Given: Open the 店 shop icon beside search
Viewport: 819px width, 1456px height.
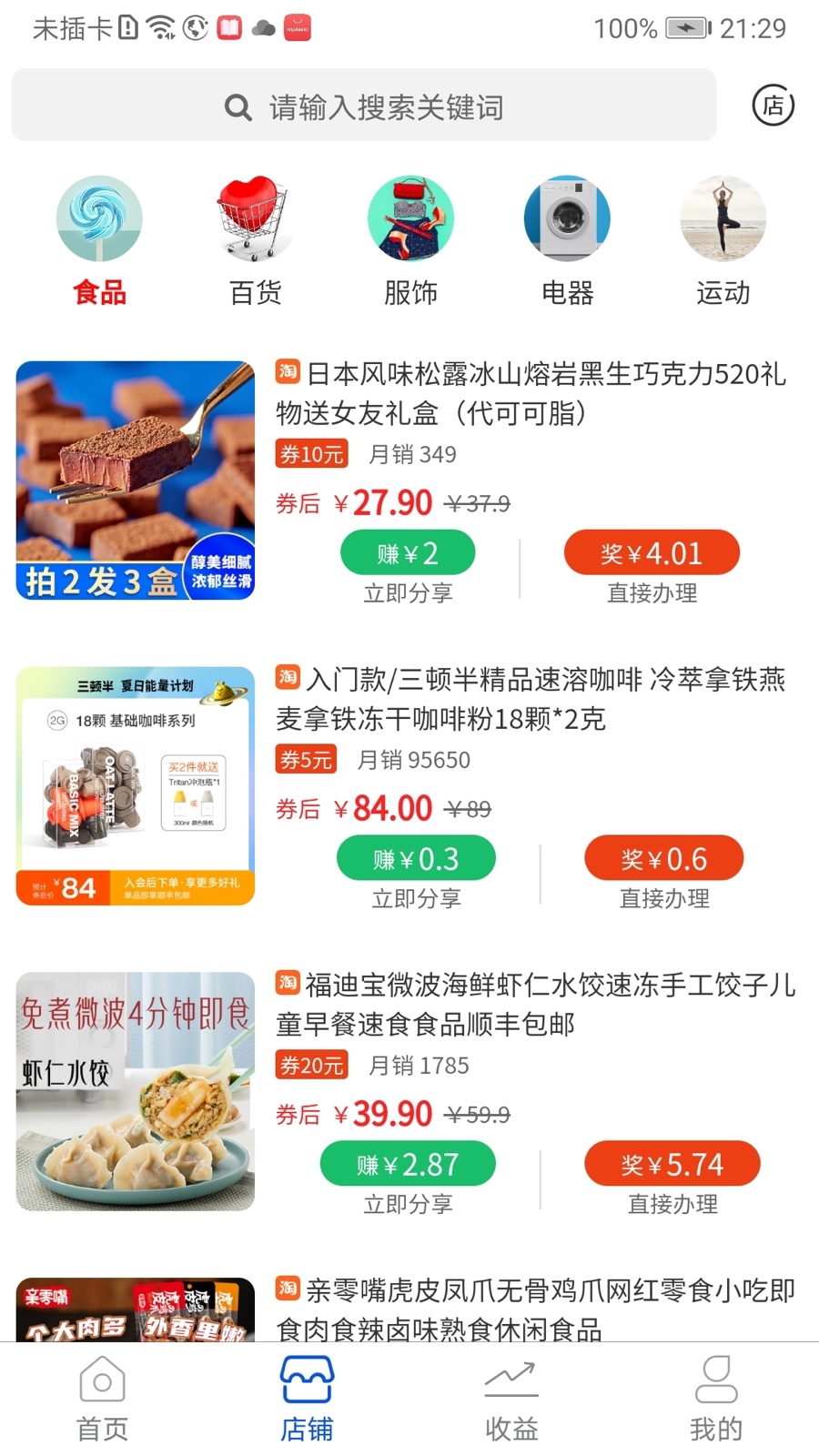Looking at the screenshot, I should (773, 106).
